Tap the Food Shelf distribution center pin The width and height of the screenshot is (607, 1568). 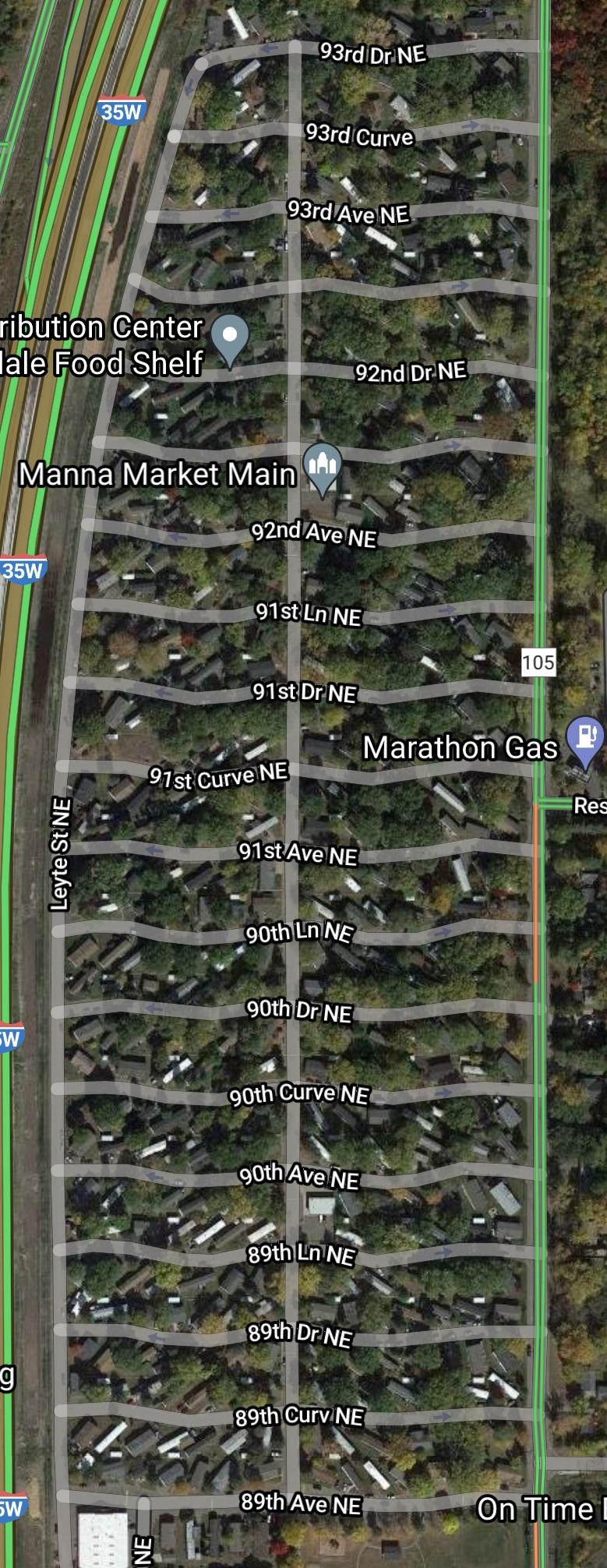pos(230,337)
